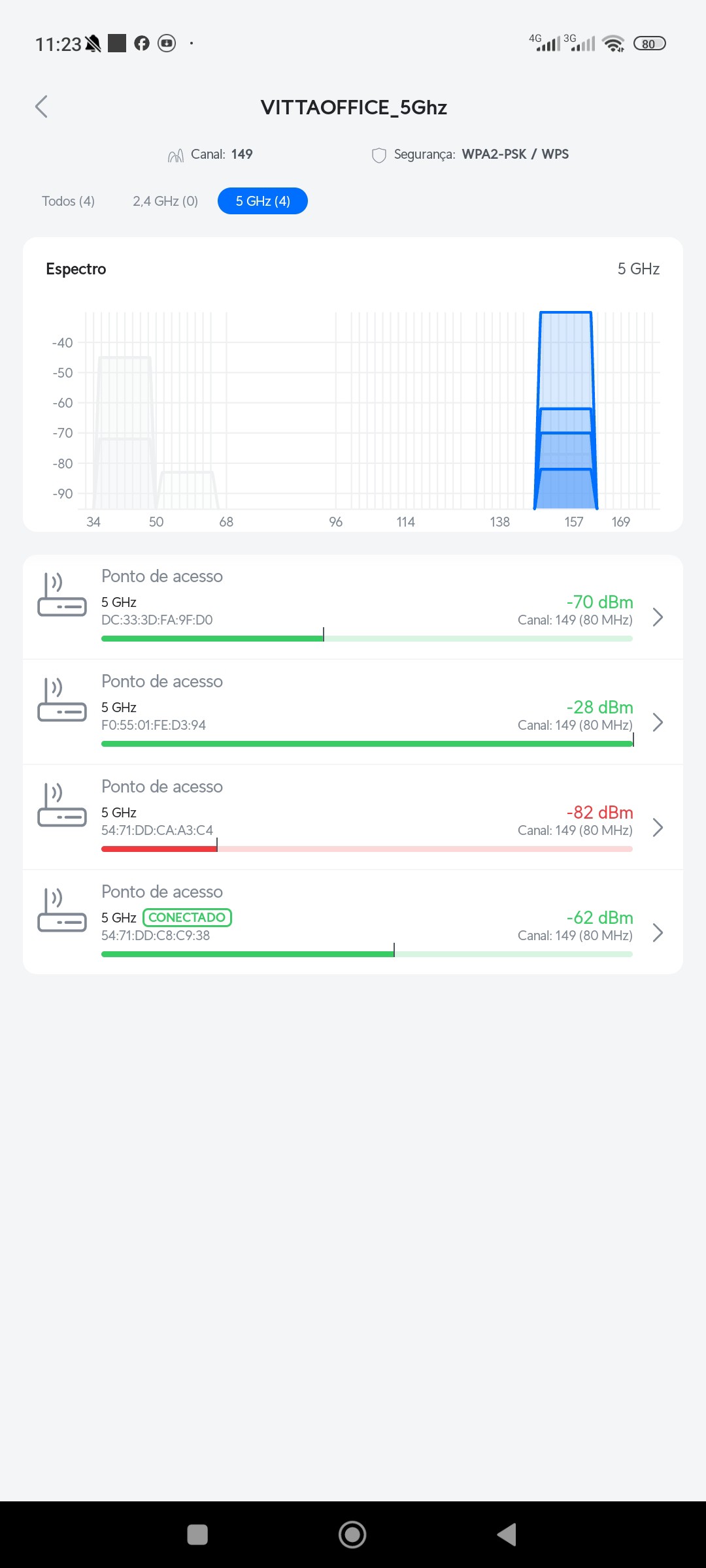Select the 2,4 GHz (0) filter
This screenshot has width=706, height=1568.
165,201
